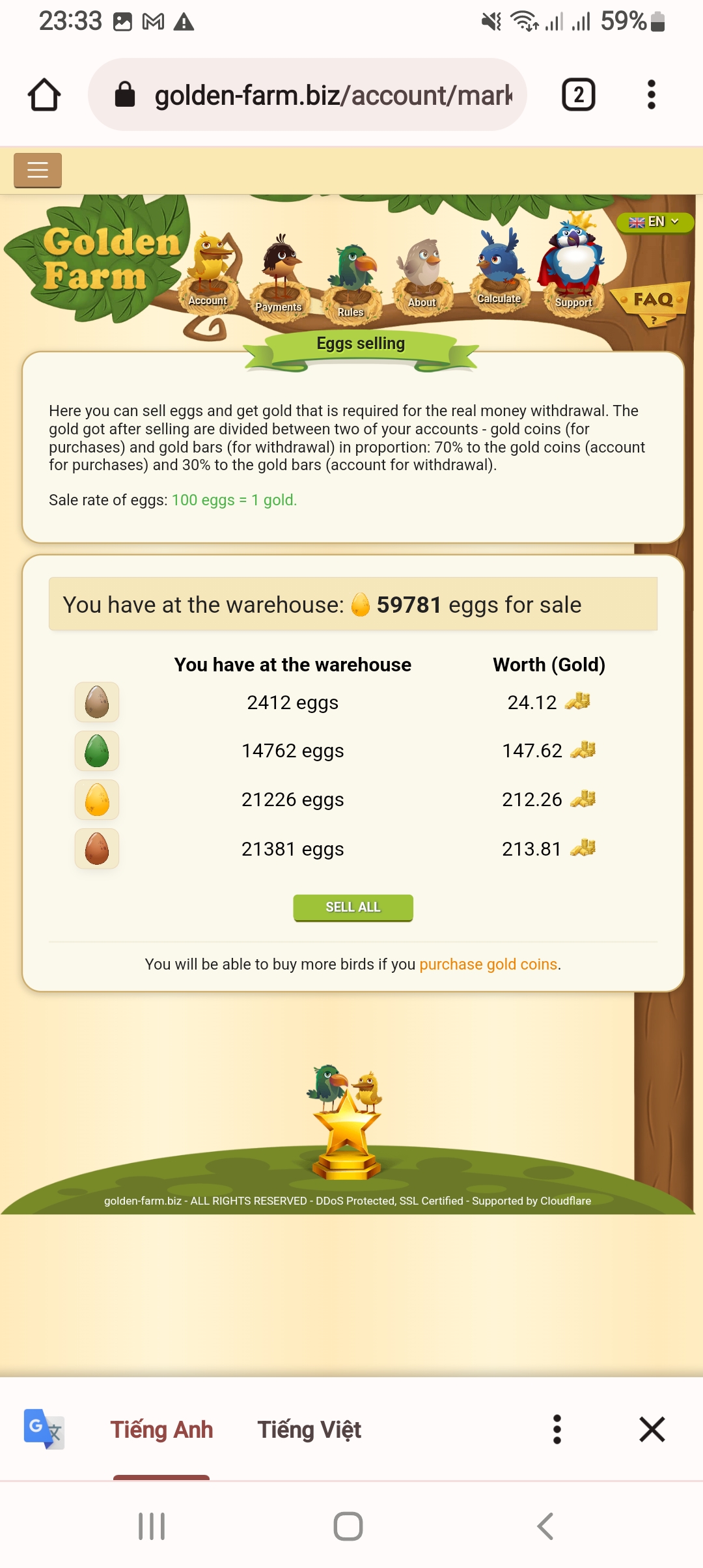Open the site hamburger menu
This screenshot has width=703, height=1568.
click(38, 170)
